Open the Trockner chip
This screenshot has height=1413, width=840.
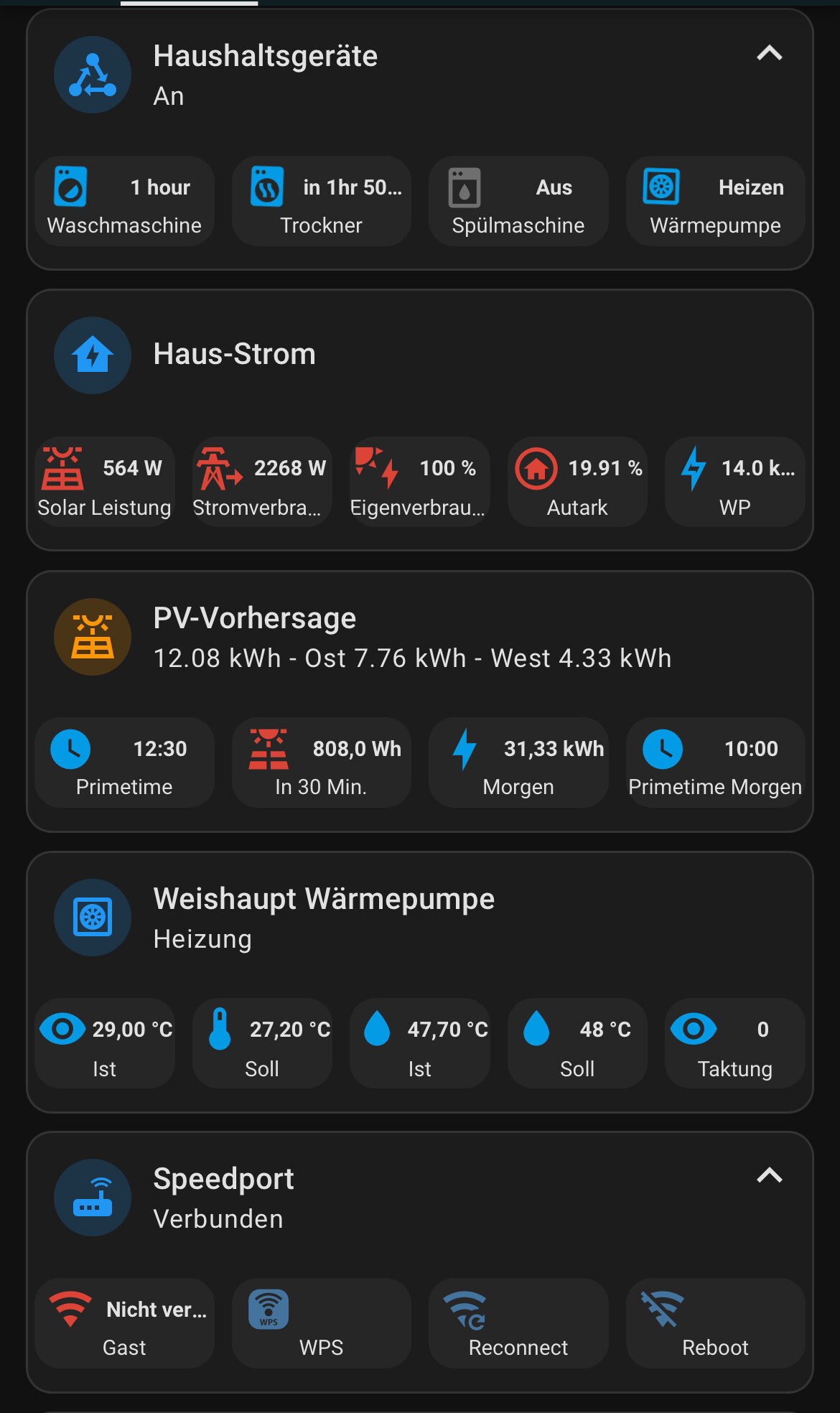coord(321,202)
